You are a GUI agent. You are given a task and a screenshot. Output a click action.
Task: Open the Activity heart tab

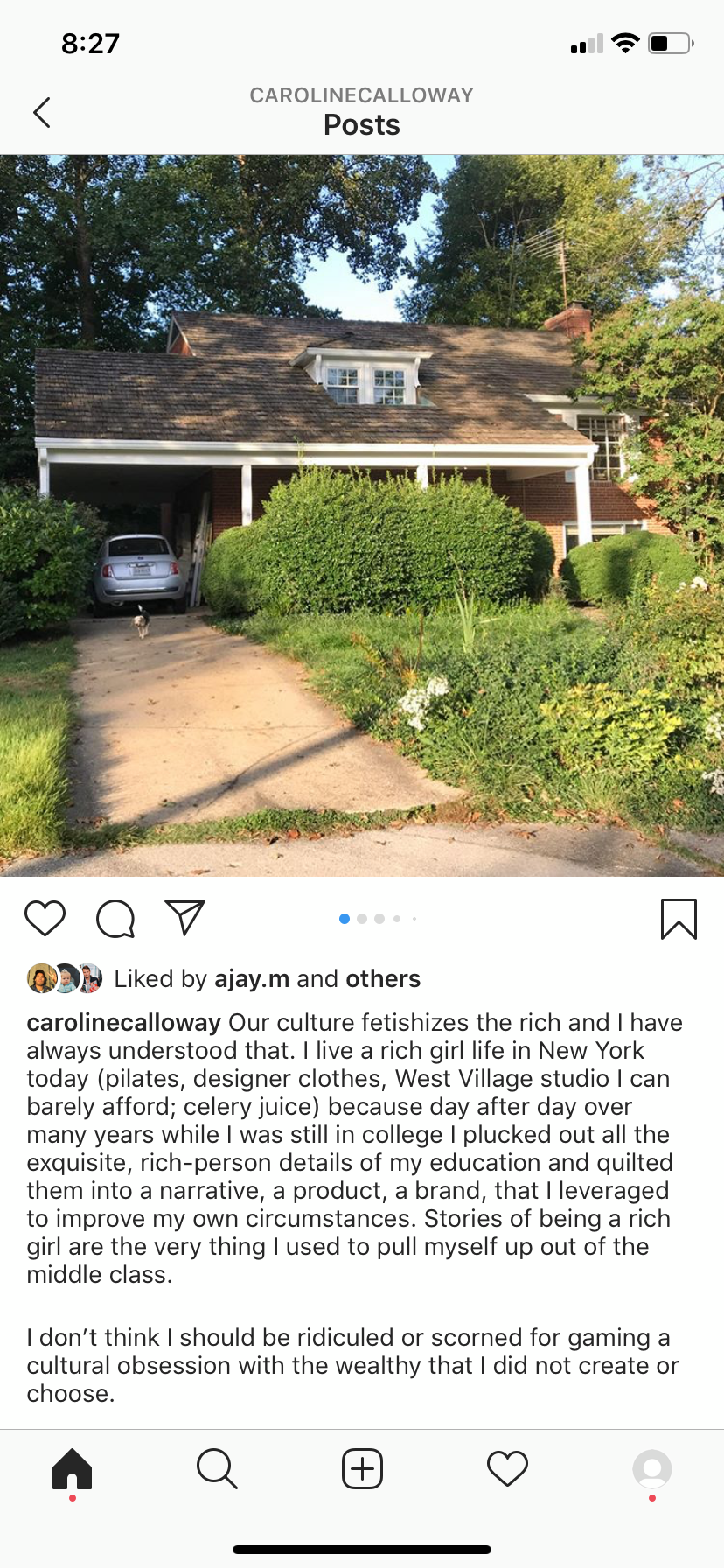pyautogui.click(x=507, y=1469)
